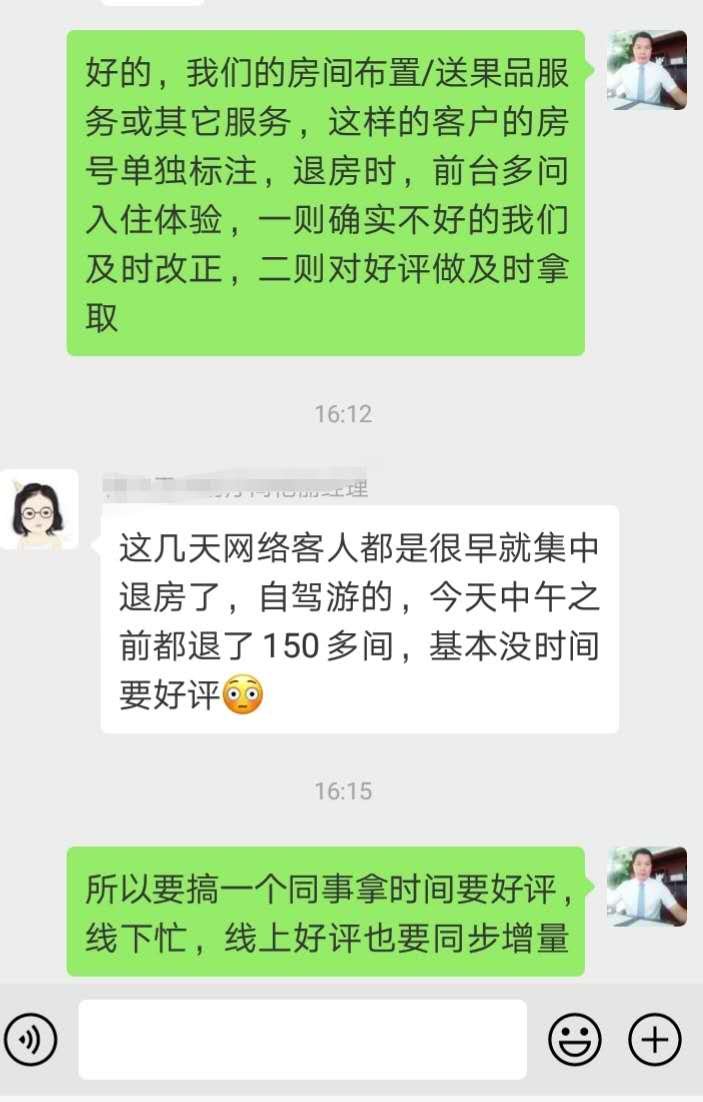
Task: Open the glasses girl avatar profile
Action: tap(39, 509)
